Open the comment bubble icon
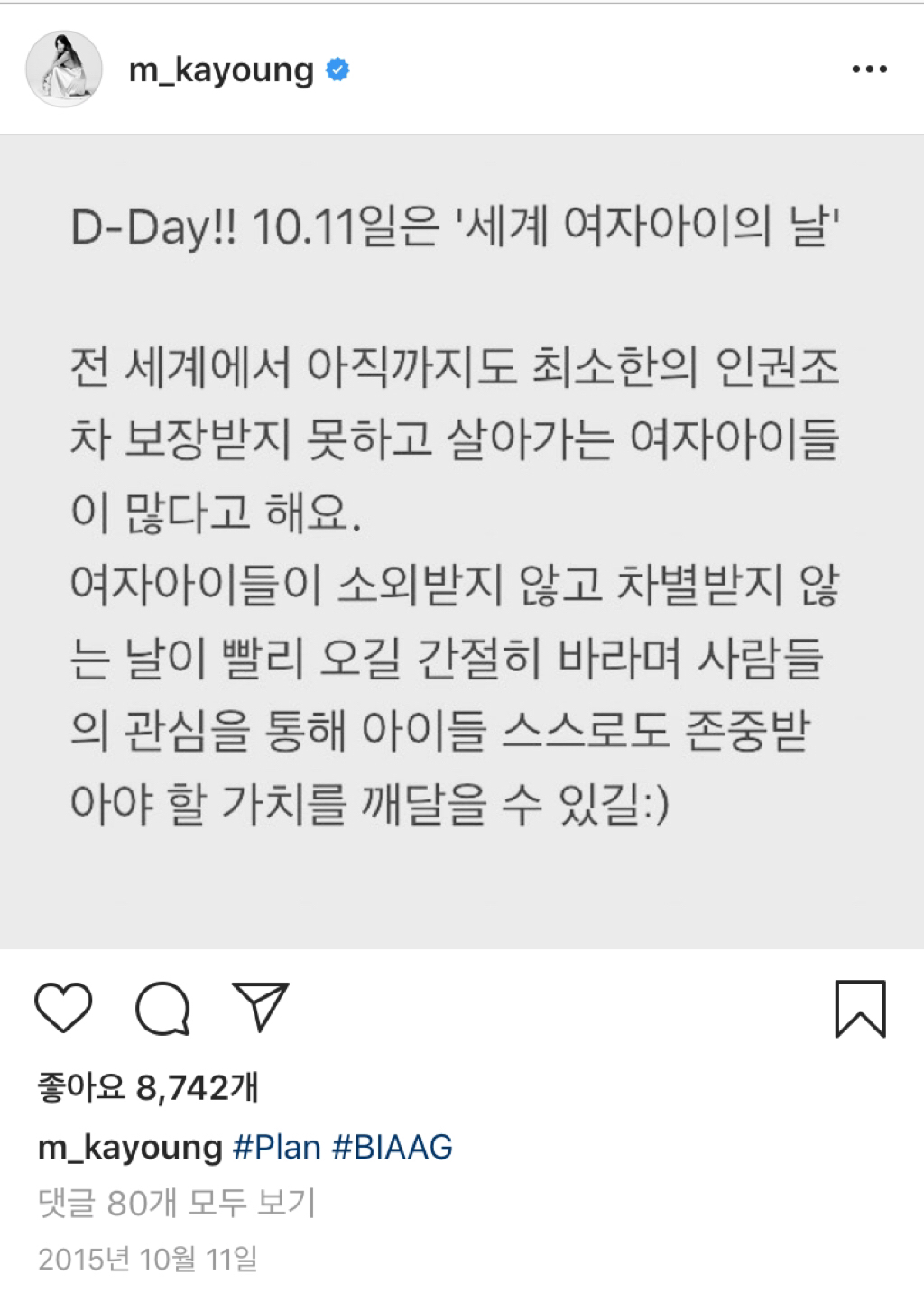 162,1008
